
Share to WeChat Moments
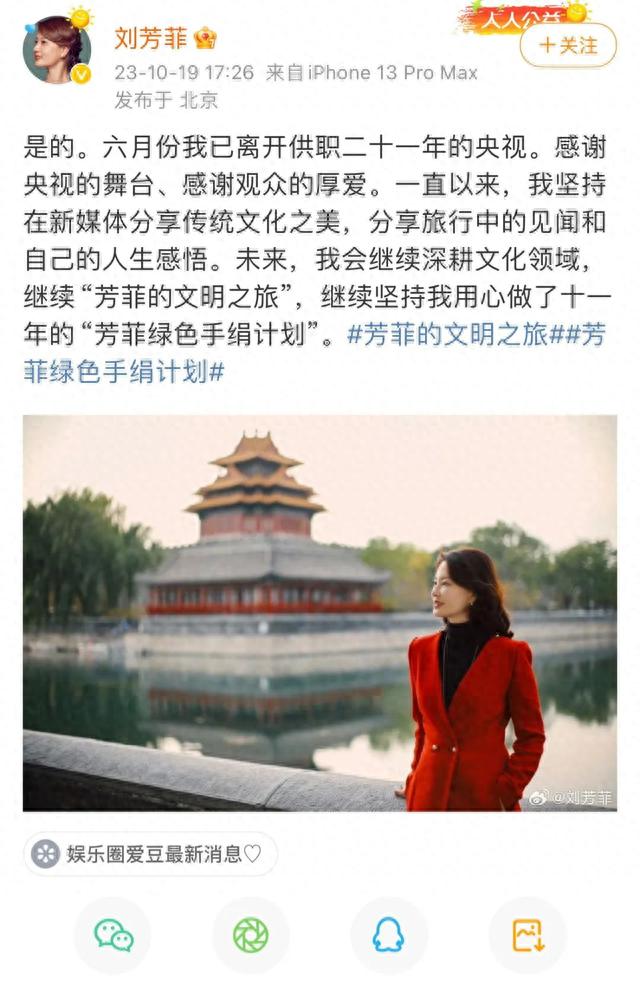click(x=251, y=935)
